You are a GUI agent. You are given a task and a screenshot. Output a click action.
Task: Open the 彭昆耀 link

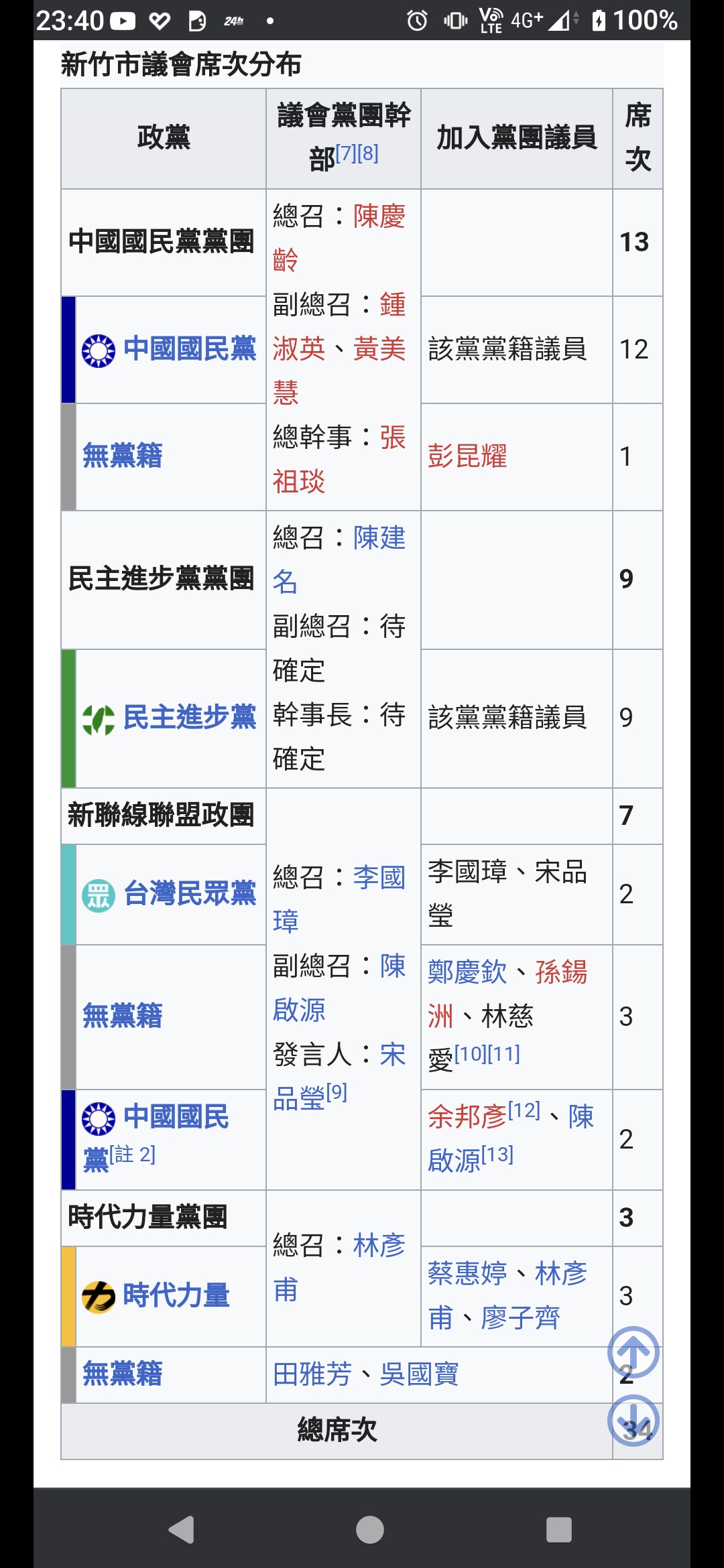click(467, 456)
